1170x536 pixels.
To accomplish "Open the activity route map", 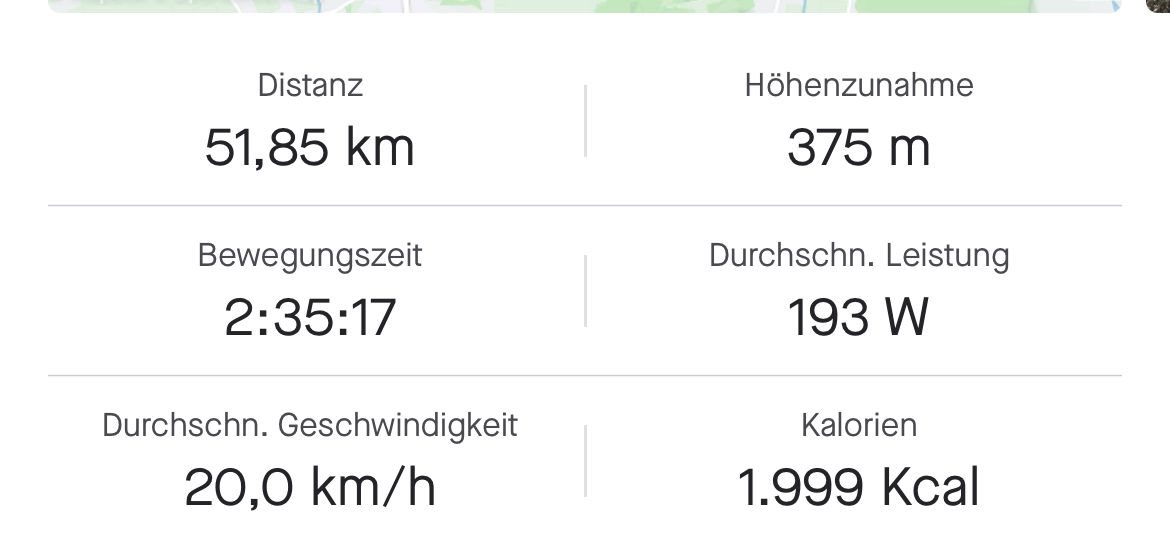I will [x=584, y=5].
